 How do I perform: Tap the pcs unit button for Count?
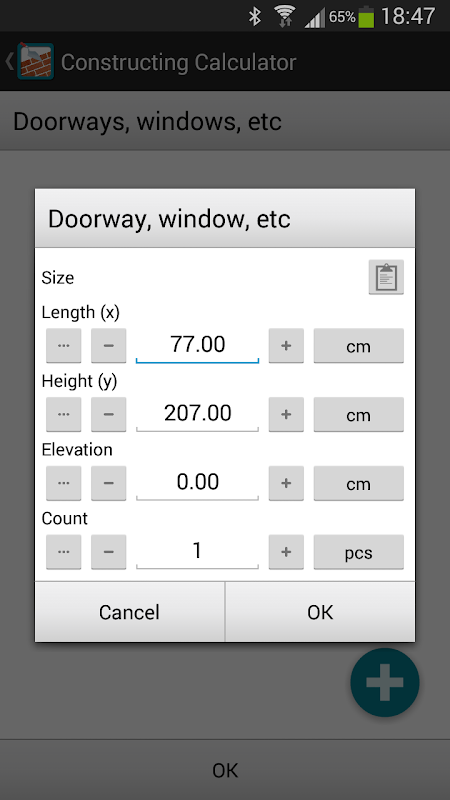pos(359,552)
